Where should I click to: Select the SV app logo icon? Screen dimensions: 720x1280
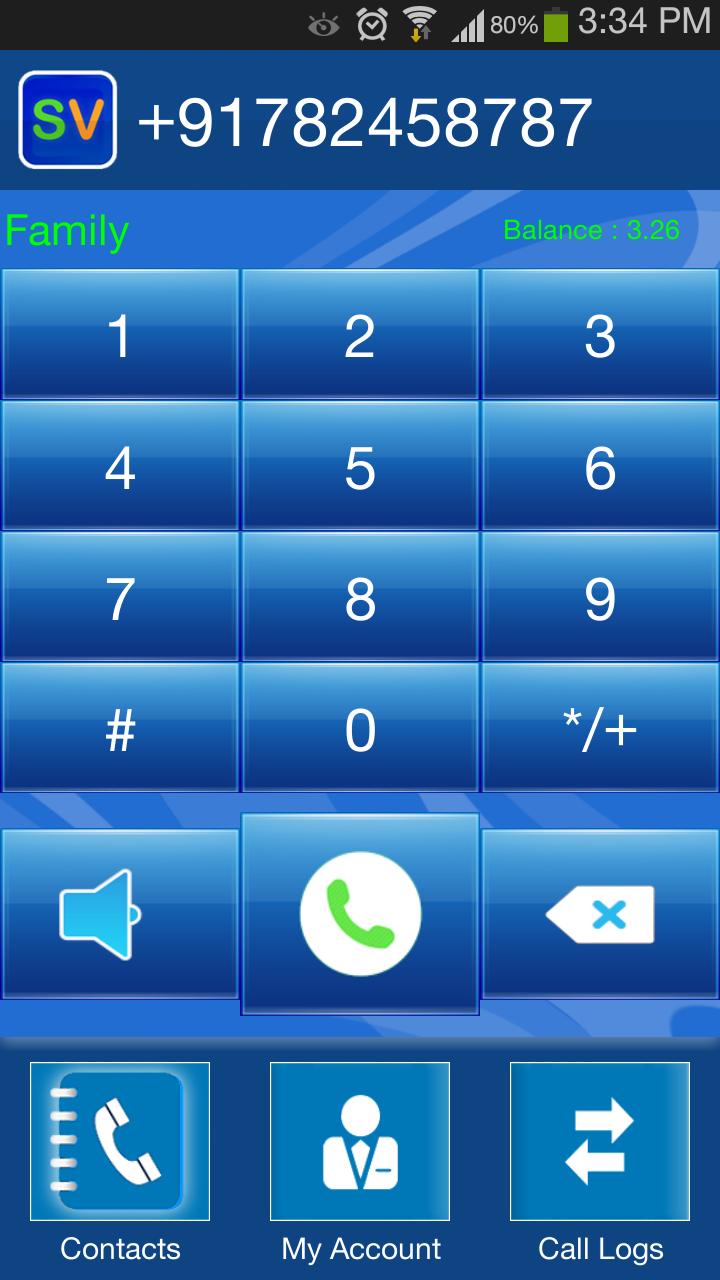(x=66, y=120)
